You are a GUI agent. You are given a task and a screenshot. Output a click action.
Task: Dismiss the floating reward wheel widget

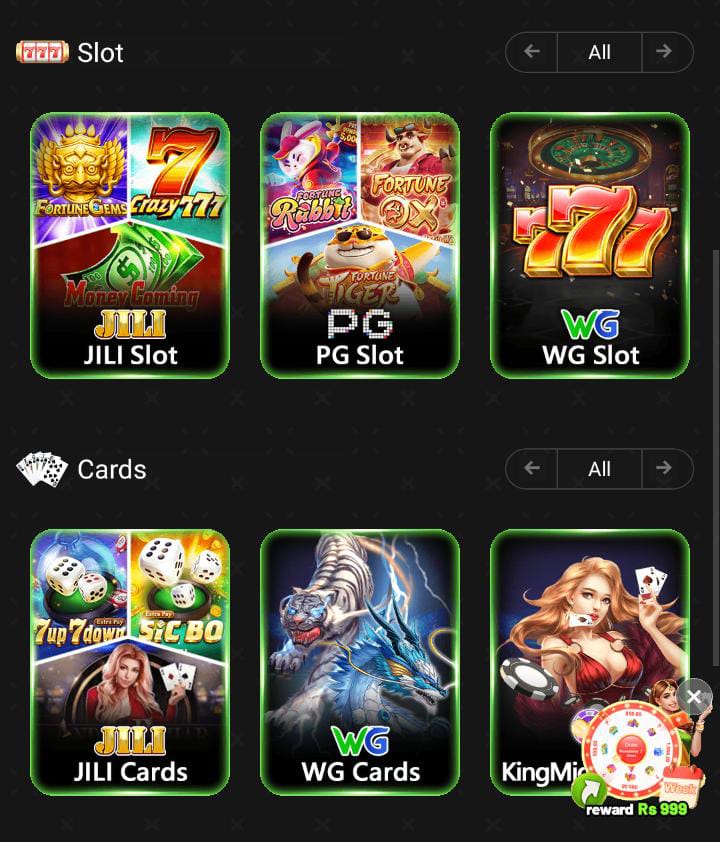click(694, 697)
